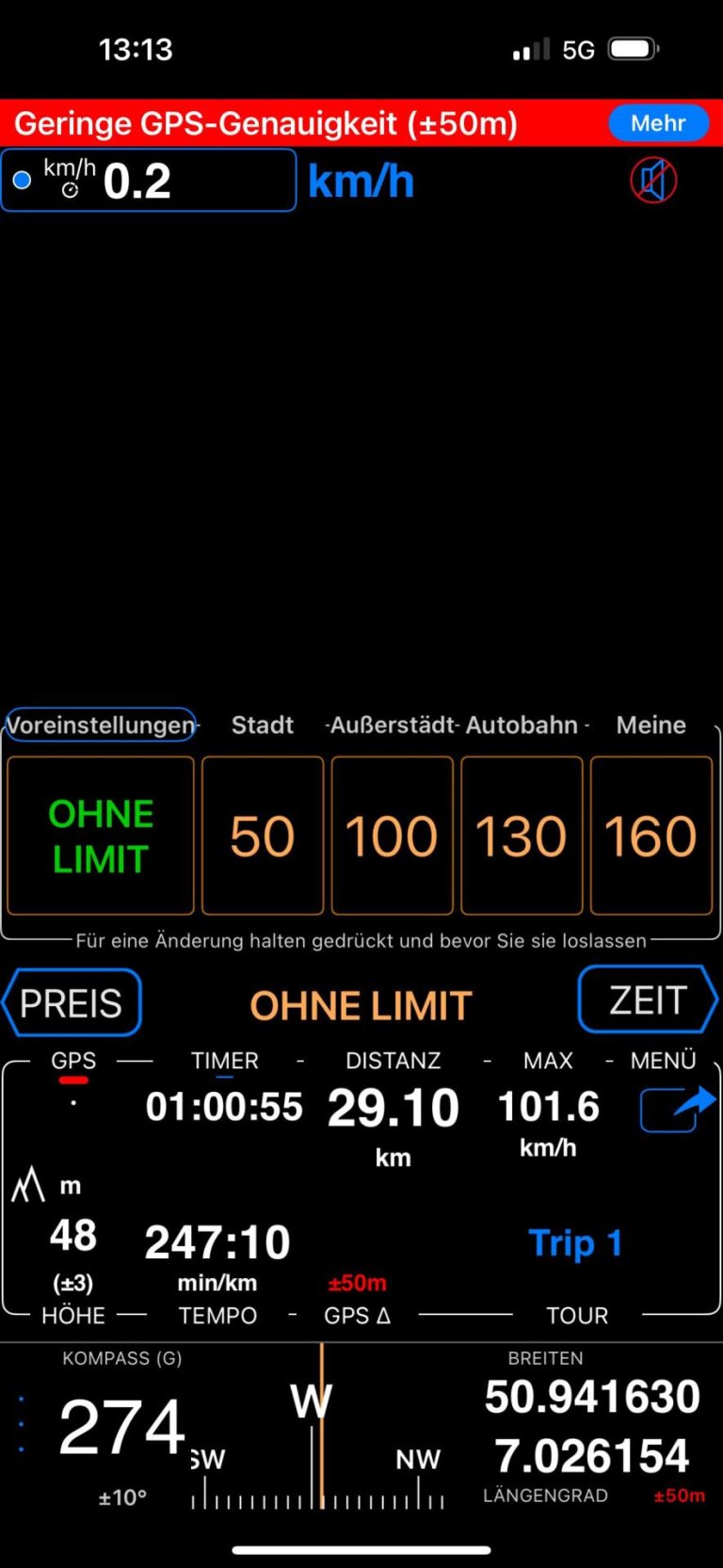Pick the 130 Autobahn limit
This screenshot has height=1568, width=723.
coord(522,836)
